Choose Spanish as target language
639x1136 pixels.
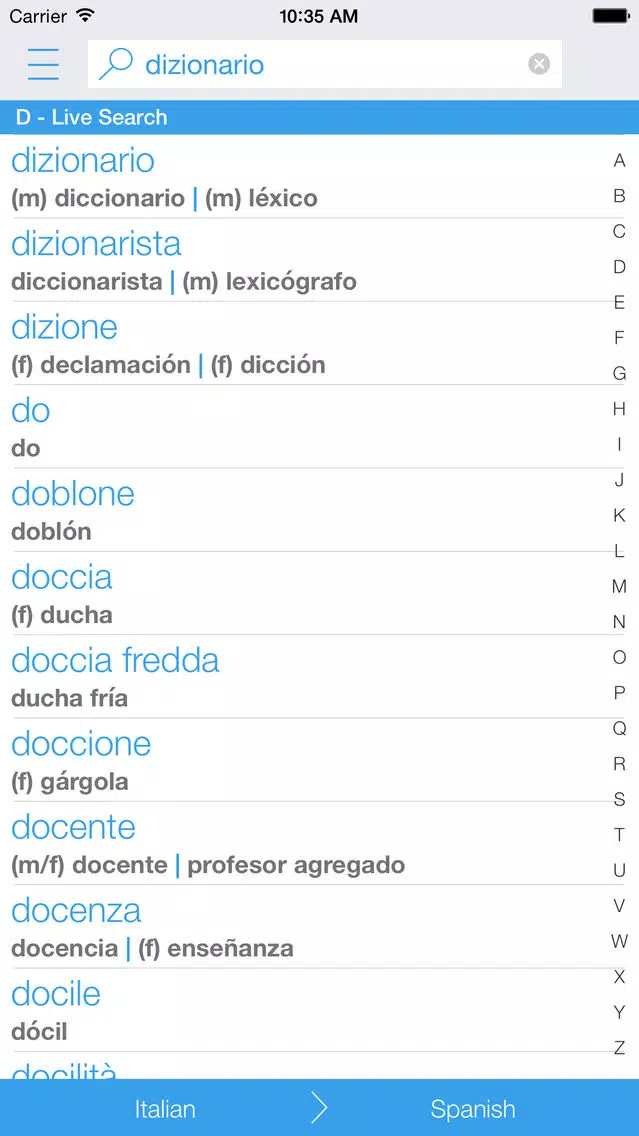point(473,1109)
